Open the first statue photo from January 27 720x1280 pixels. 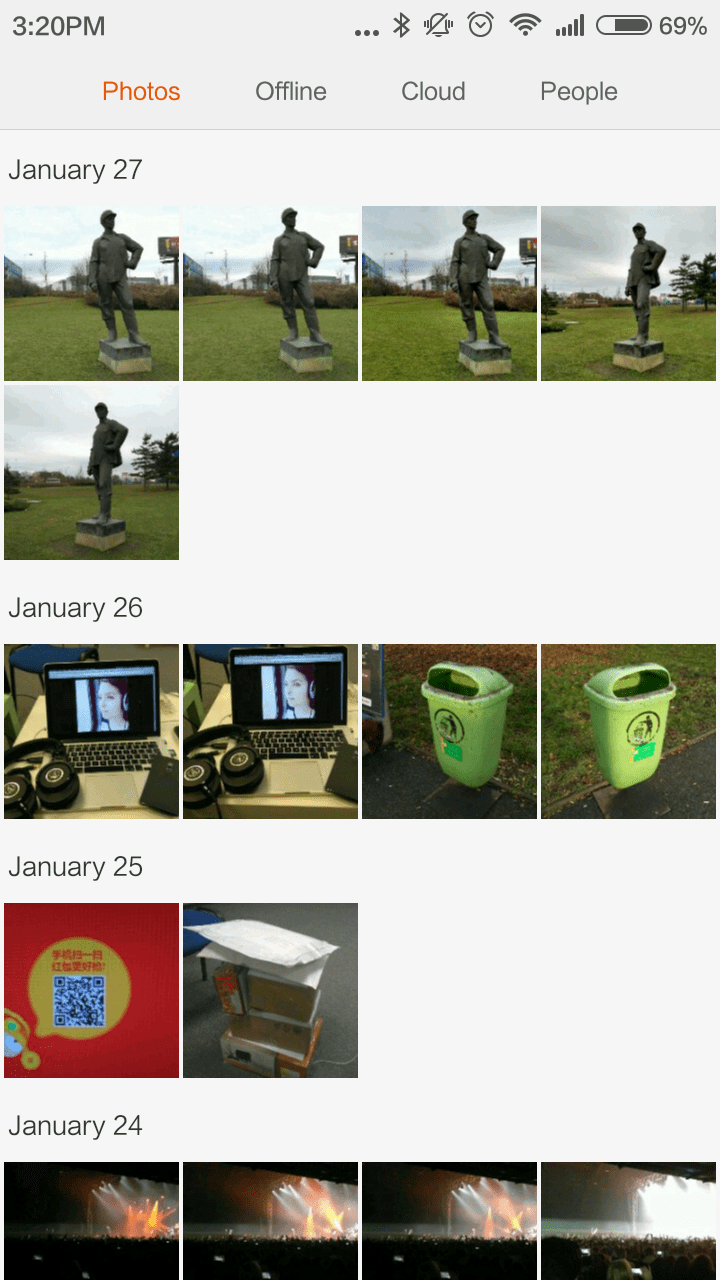pos(91,293)
